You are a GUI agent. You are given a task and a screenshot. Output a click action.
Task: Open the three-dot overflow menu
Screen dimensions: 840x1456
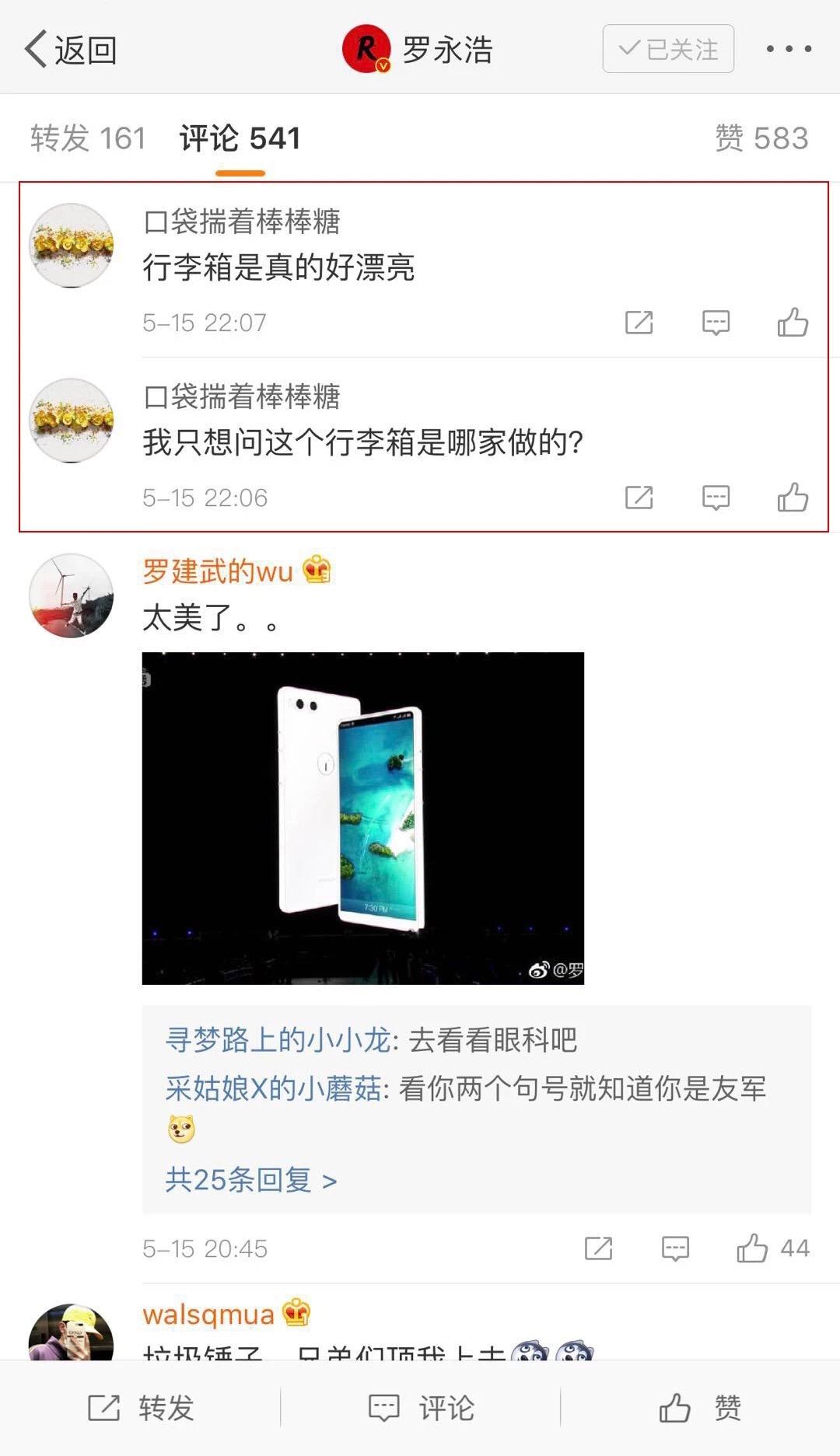tap(789, 49)
